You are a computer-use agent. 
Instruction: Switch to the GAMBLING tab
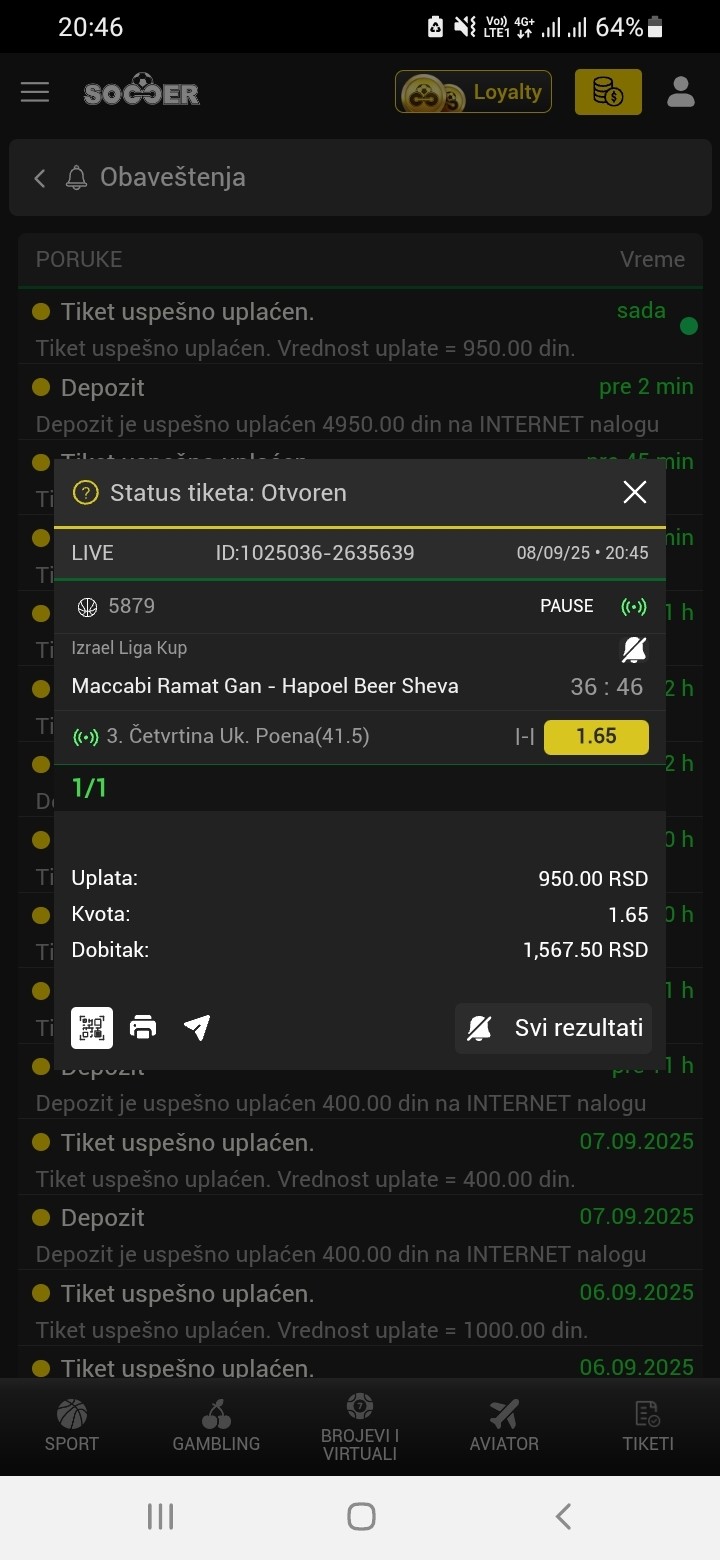pyautogui.click(x=216, y=1427)
